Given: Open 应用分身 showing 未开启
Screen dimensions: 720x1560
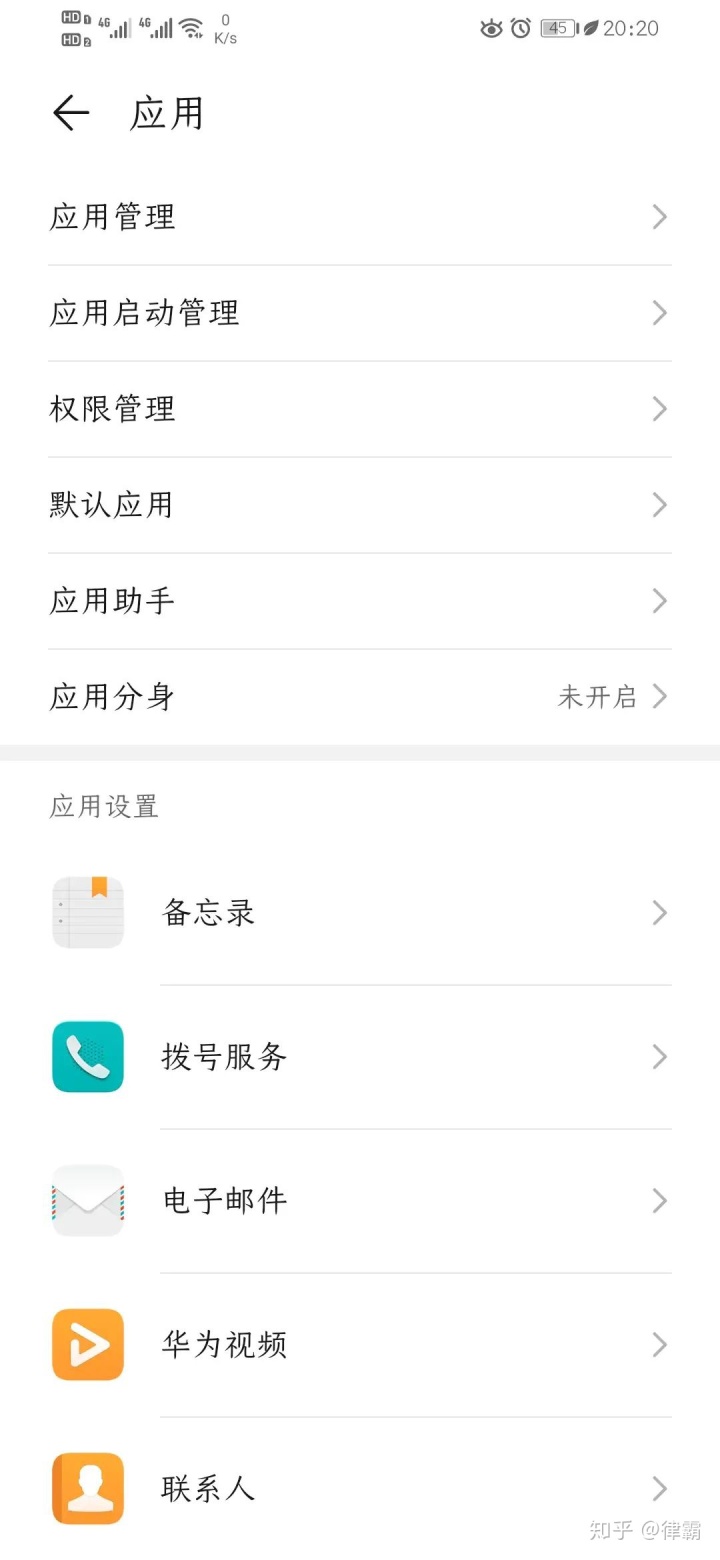Looking at the screenshot, I should 360,697.
